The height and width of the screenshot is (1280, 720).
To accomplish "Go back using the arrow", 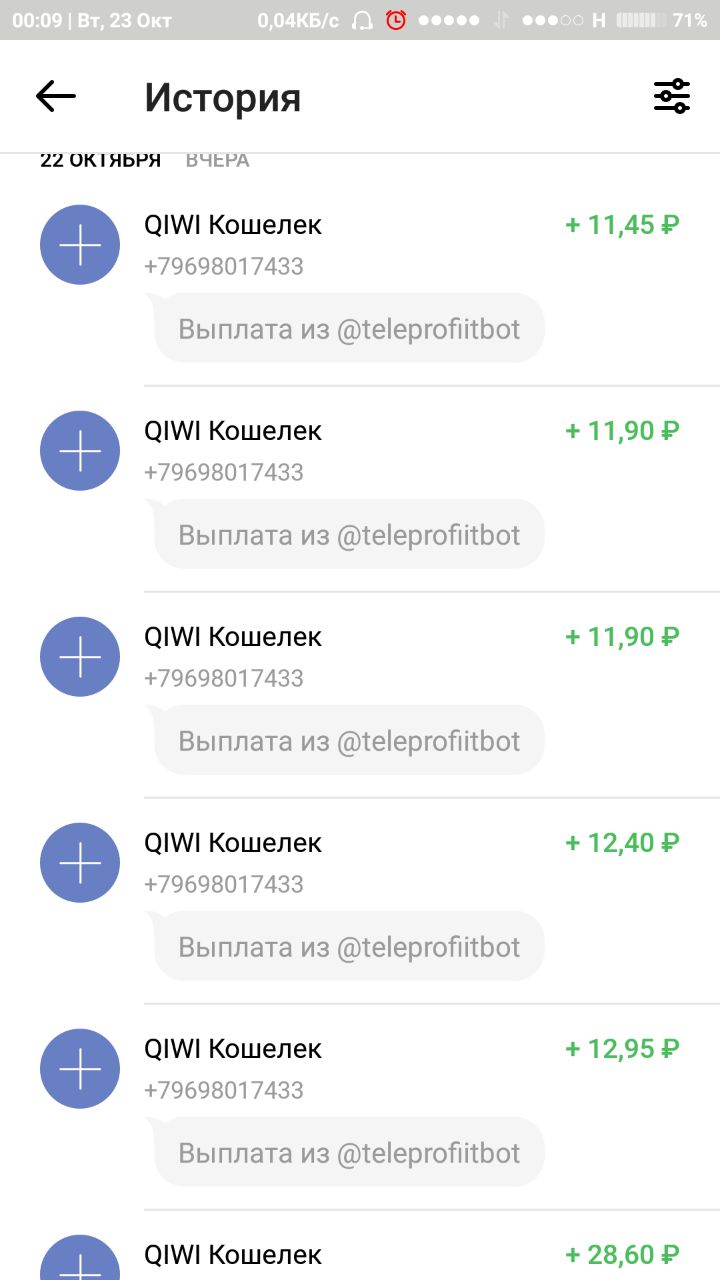I will click(56, 96).
